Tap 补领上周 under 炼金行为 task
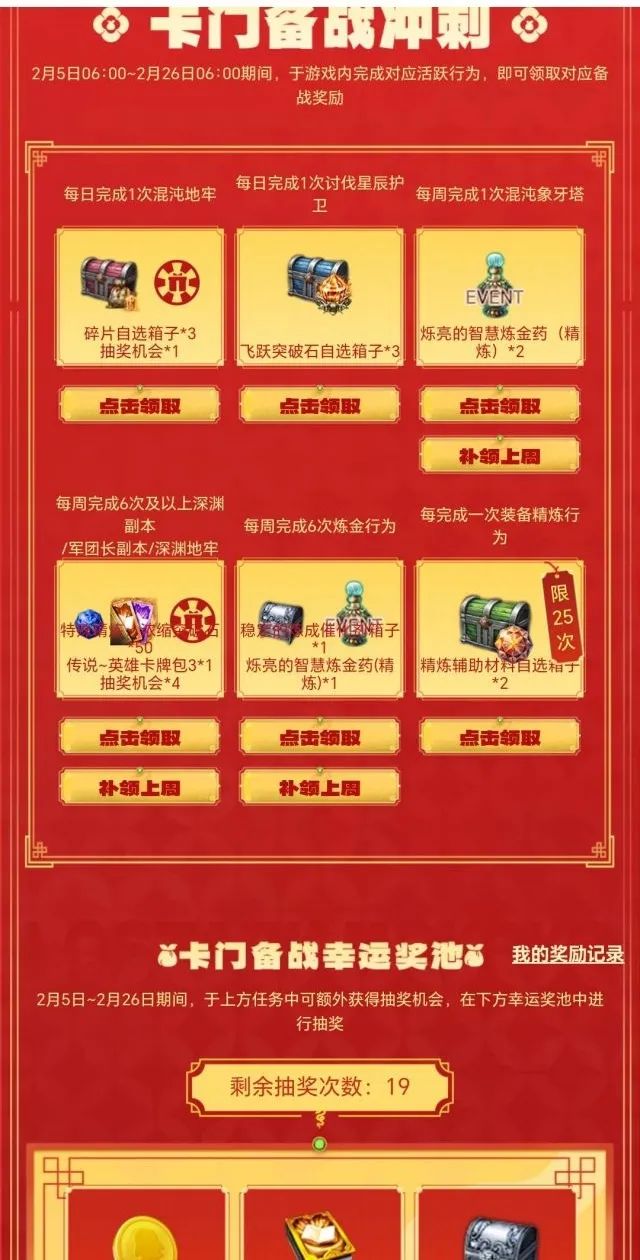Viewport: 640px width, 1260px height. (x=319, y=787)
